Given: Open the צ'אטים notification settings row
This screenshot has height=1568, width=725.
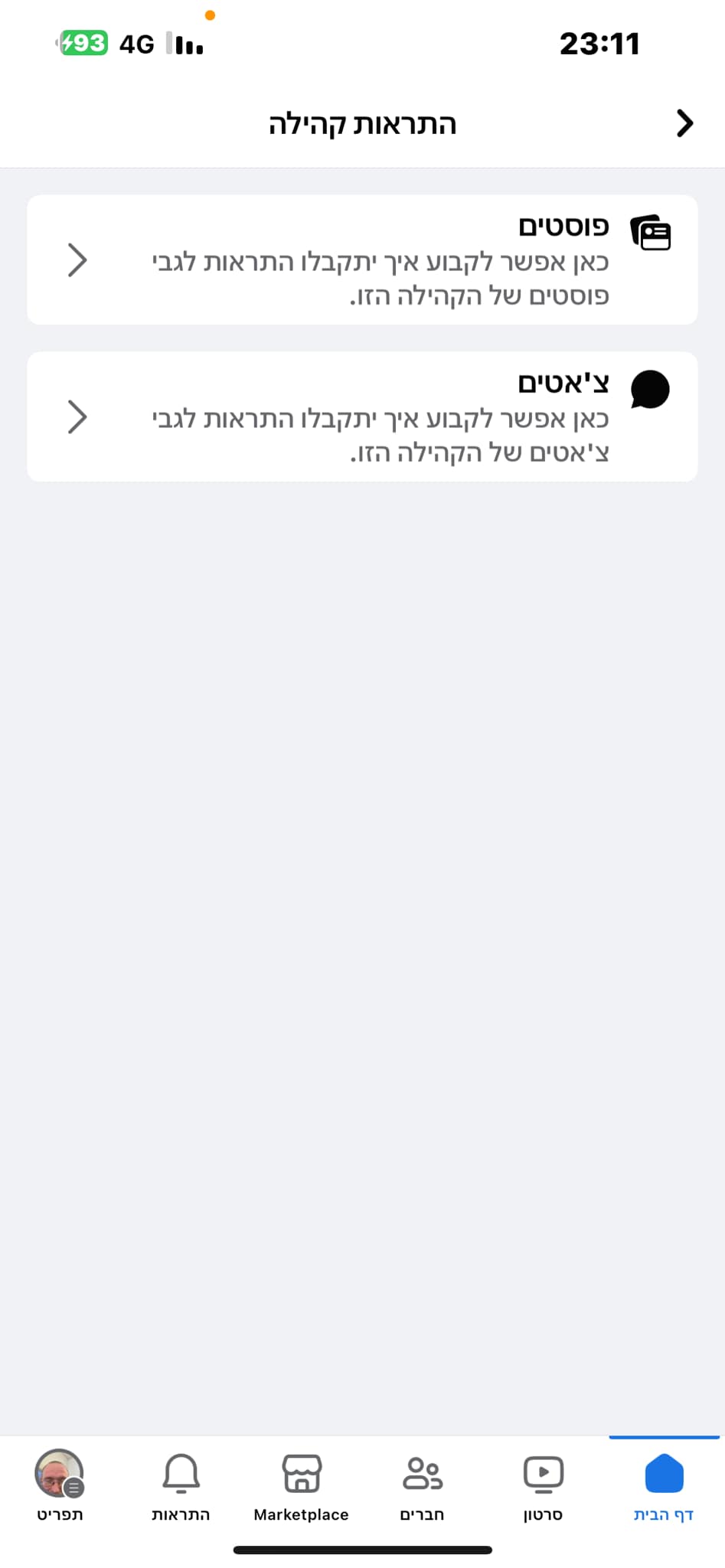Looking at the screenshot, I should [362, 417].
